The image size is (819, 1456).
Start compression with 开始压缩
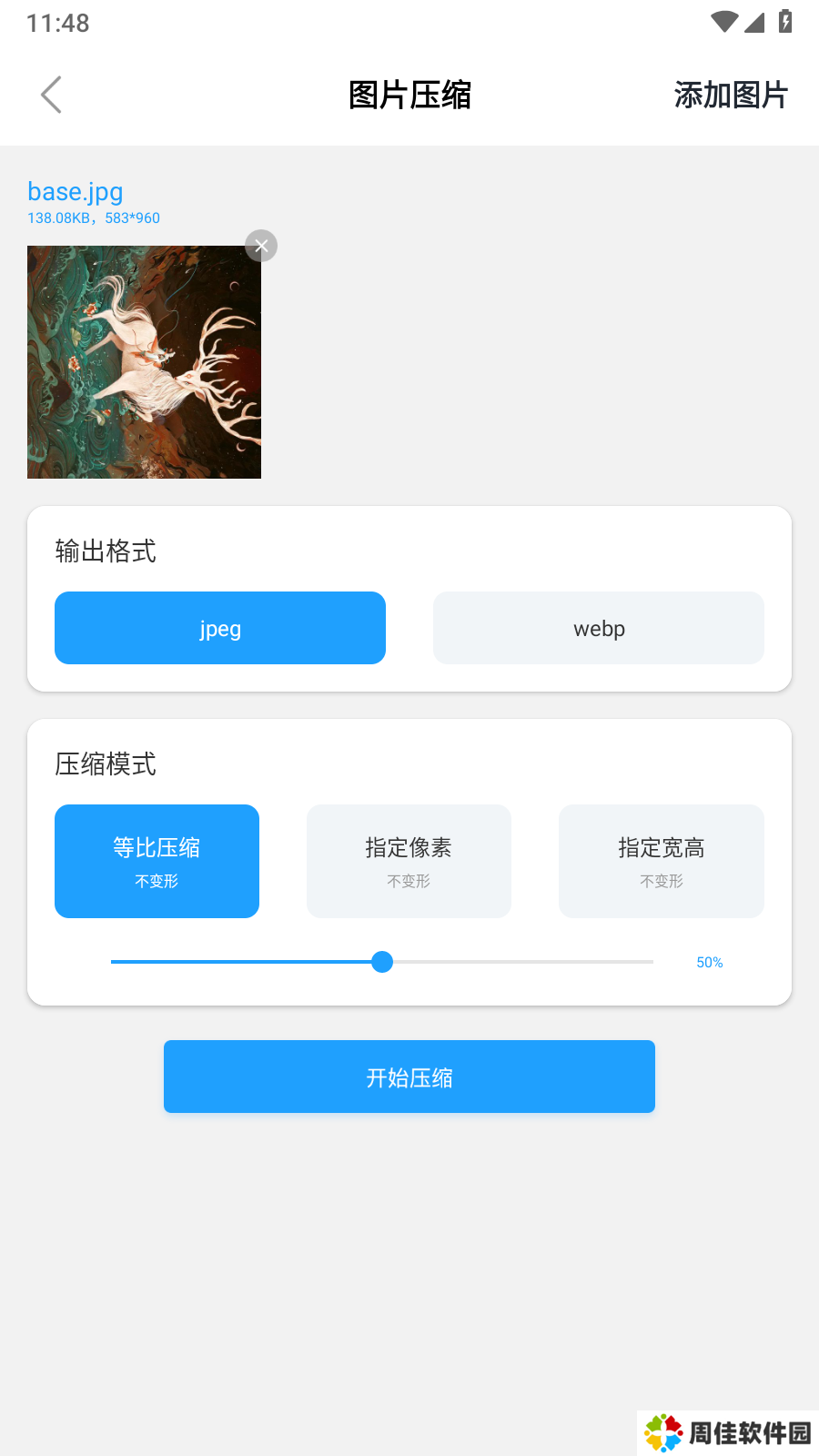point(409,1077)
